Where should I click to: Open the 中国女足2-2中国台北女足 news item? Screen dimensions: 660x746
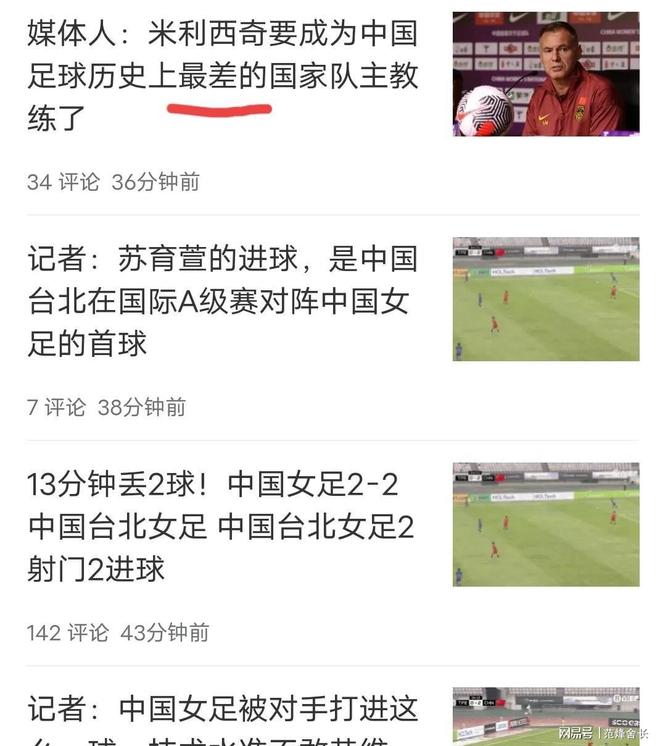[x=222, y=526]
